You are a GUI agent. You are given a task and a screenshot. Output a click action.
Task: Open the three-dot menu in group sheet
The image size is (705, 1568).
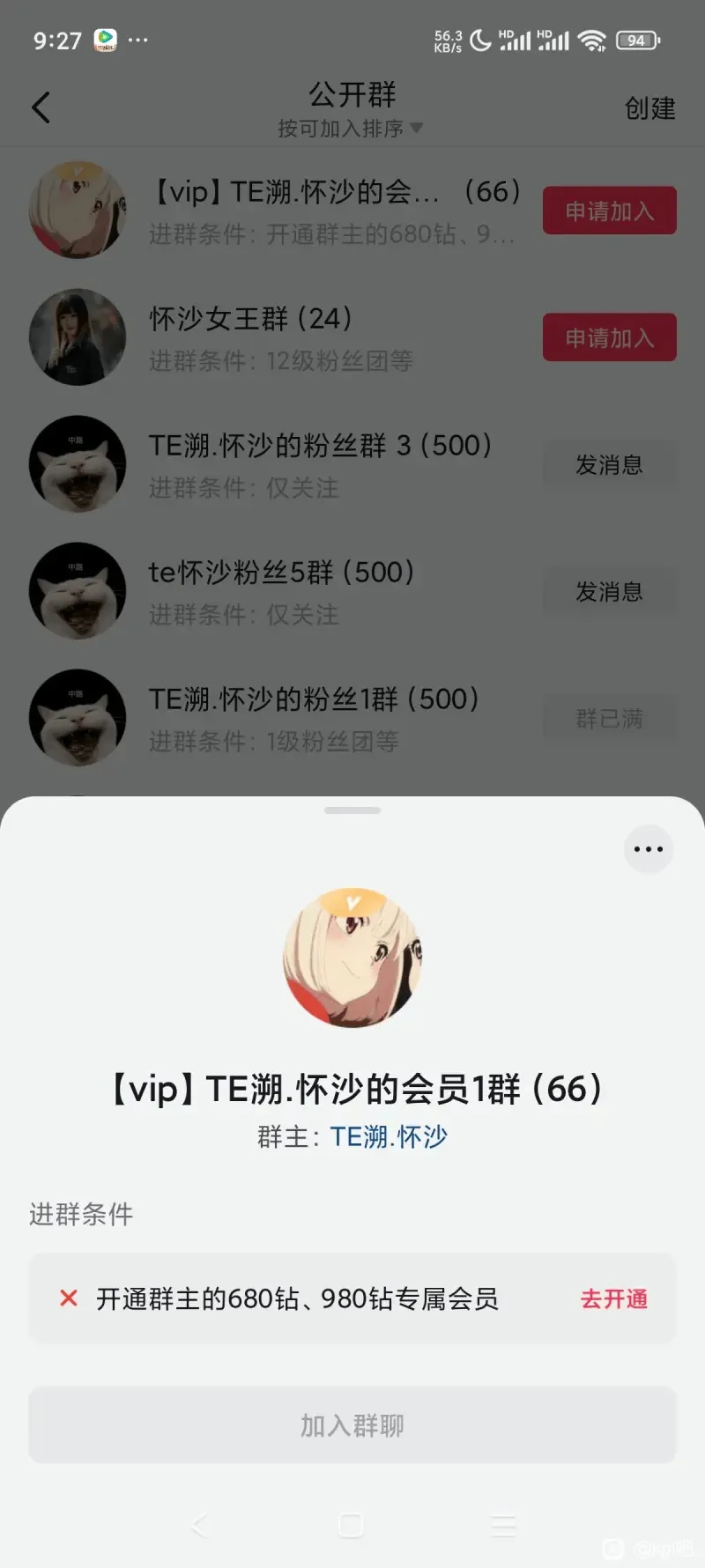[x=648, y=849]
